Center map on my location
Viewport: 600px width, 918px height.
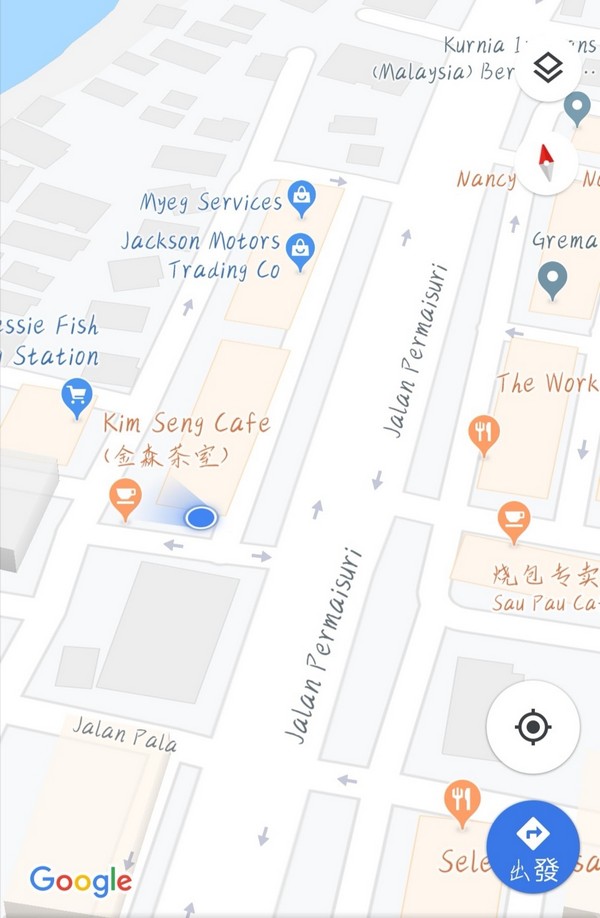(533, 726)
